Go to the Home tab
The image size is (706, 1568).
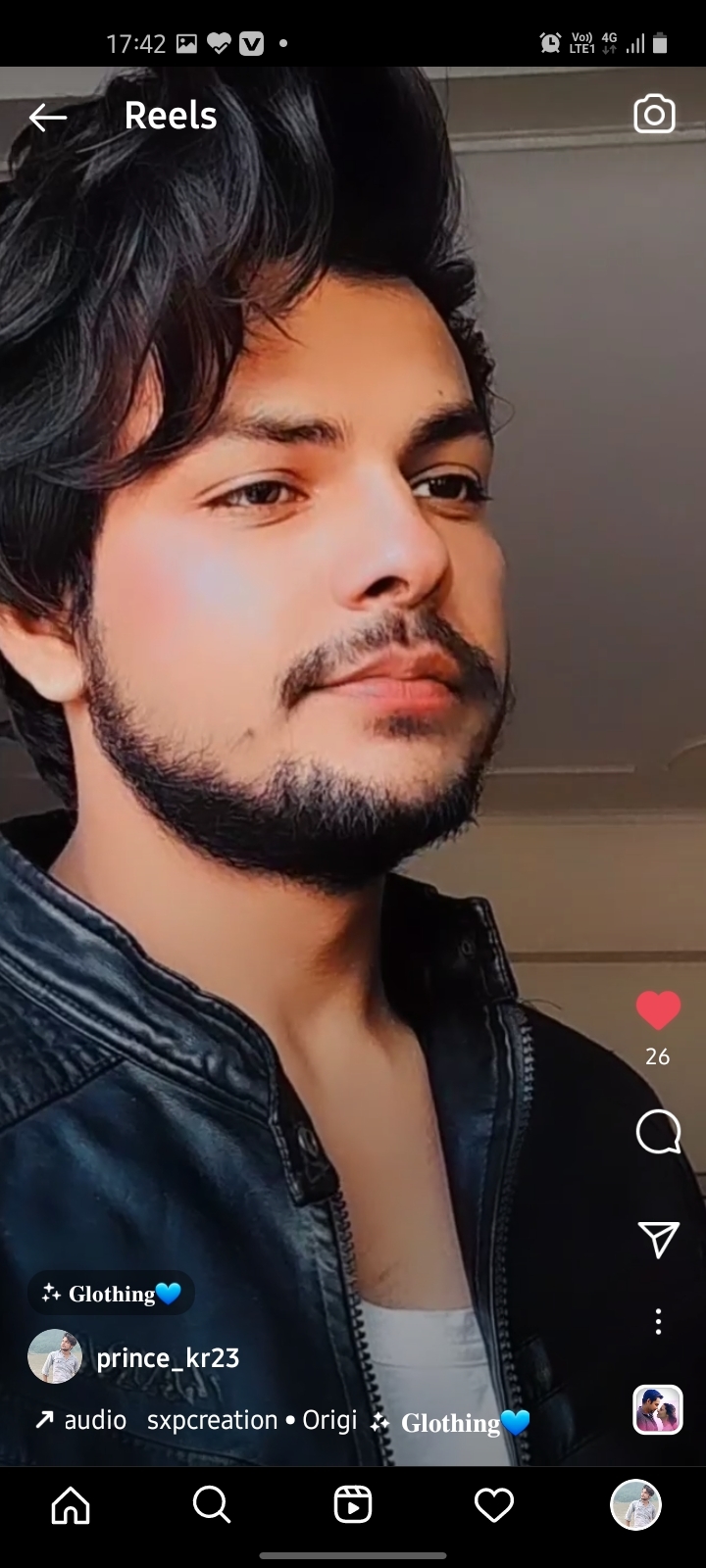[71, 1504]
